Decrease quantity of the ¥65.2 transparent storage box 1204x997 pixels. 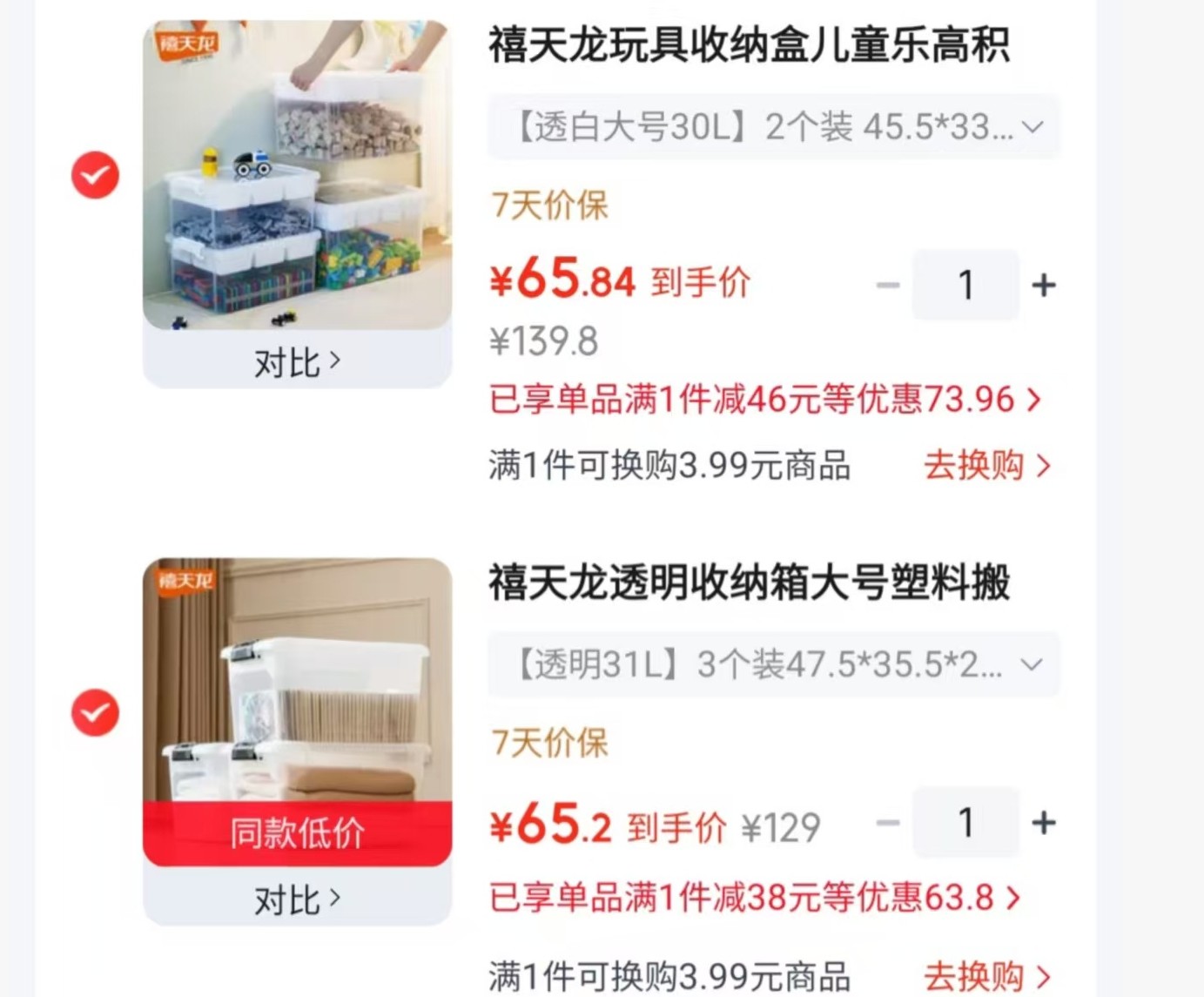click(x=887, y=823)
